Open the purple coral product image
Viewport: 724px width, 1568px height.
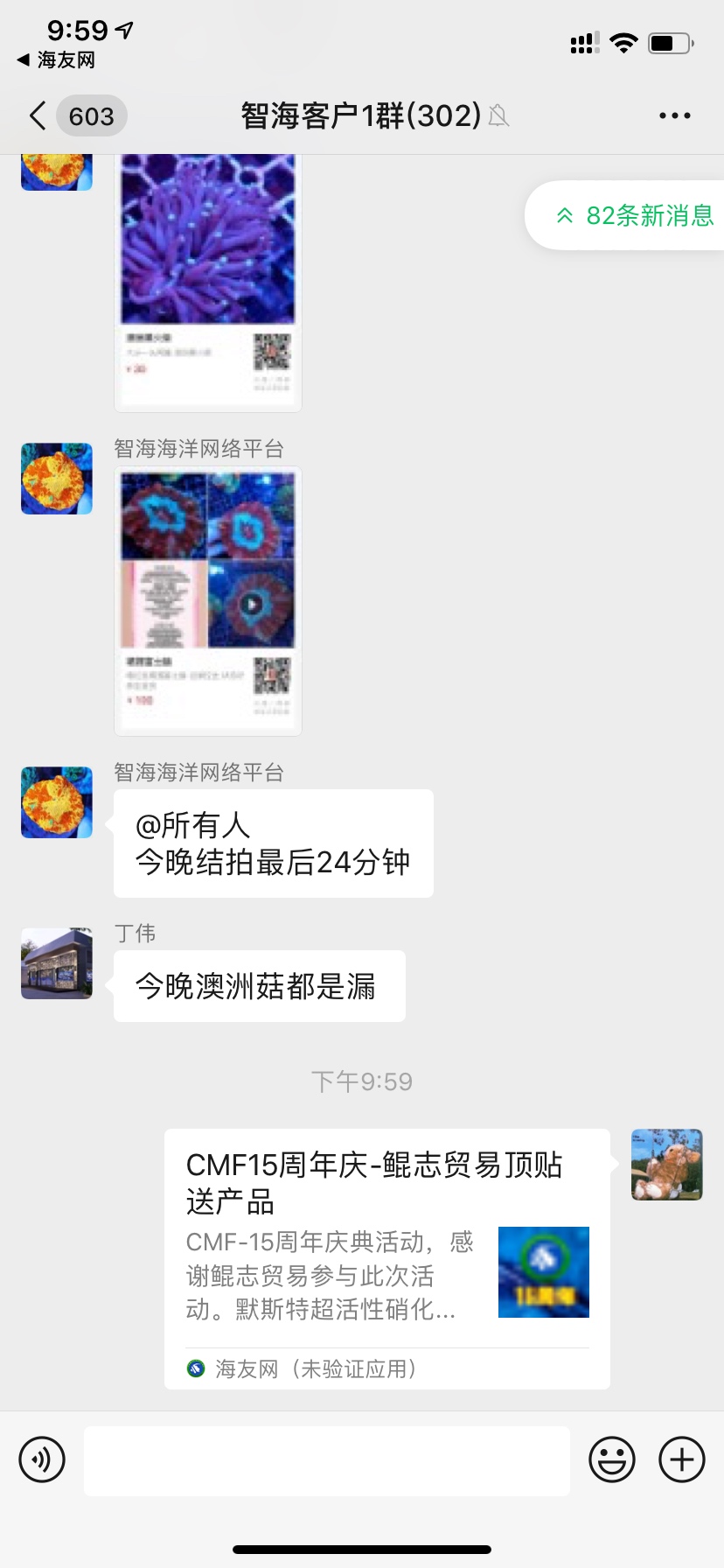pyautogui.click(x=208, y=280)
